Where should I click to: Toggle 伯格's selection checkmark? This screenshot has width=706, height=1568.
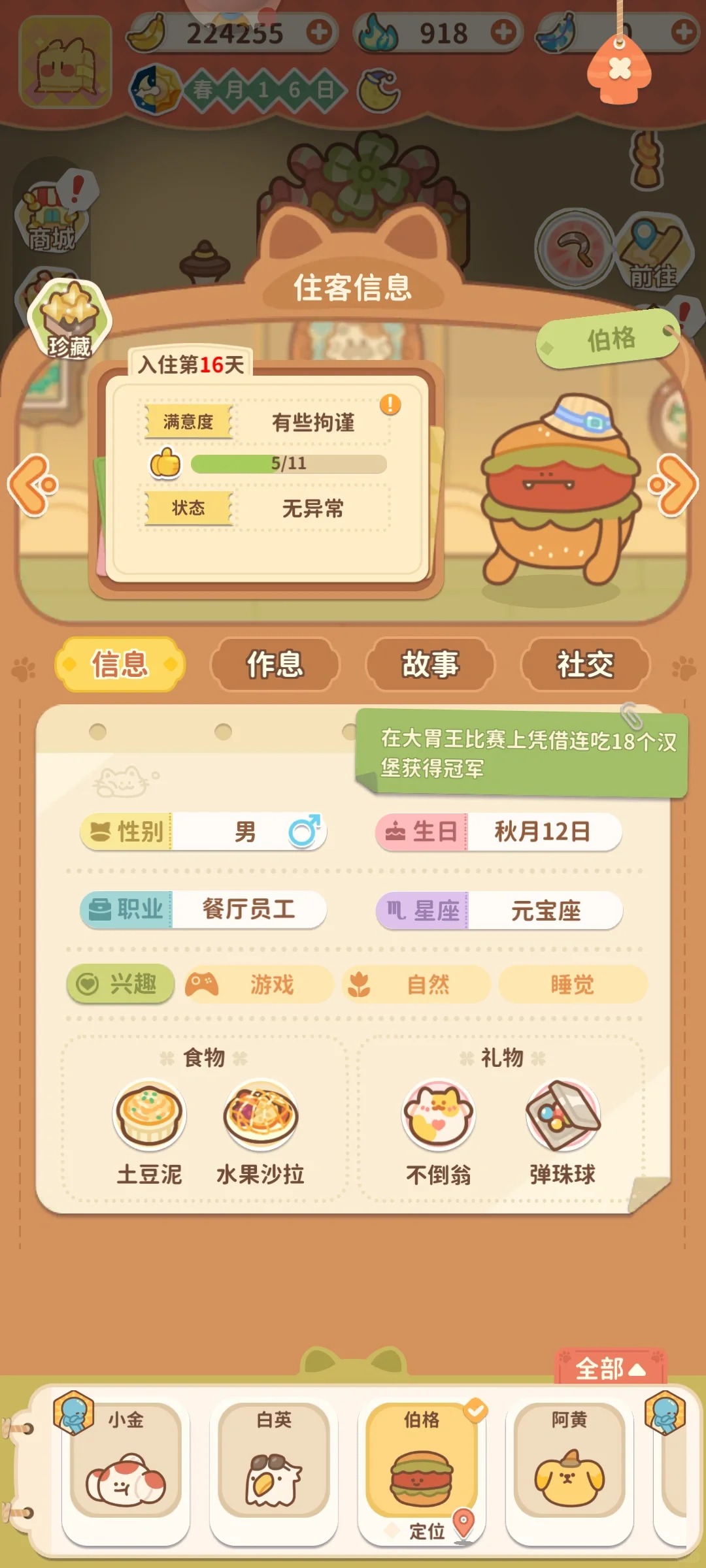click(x=475, y=1409)
